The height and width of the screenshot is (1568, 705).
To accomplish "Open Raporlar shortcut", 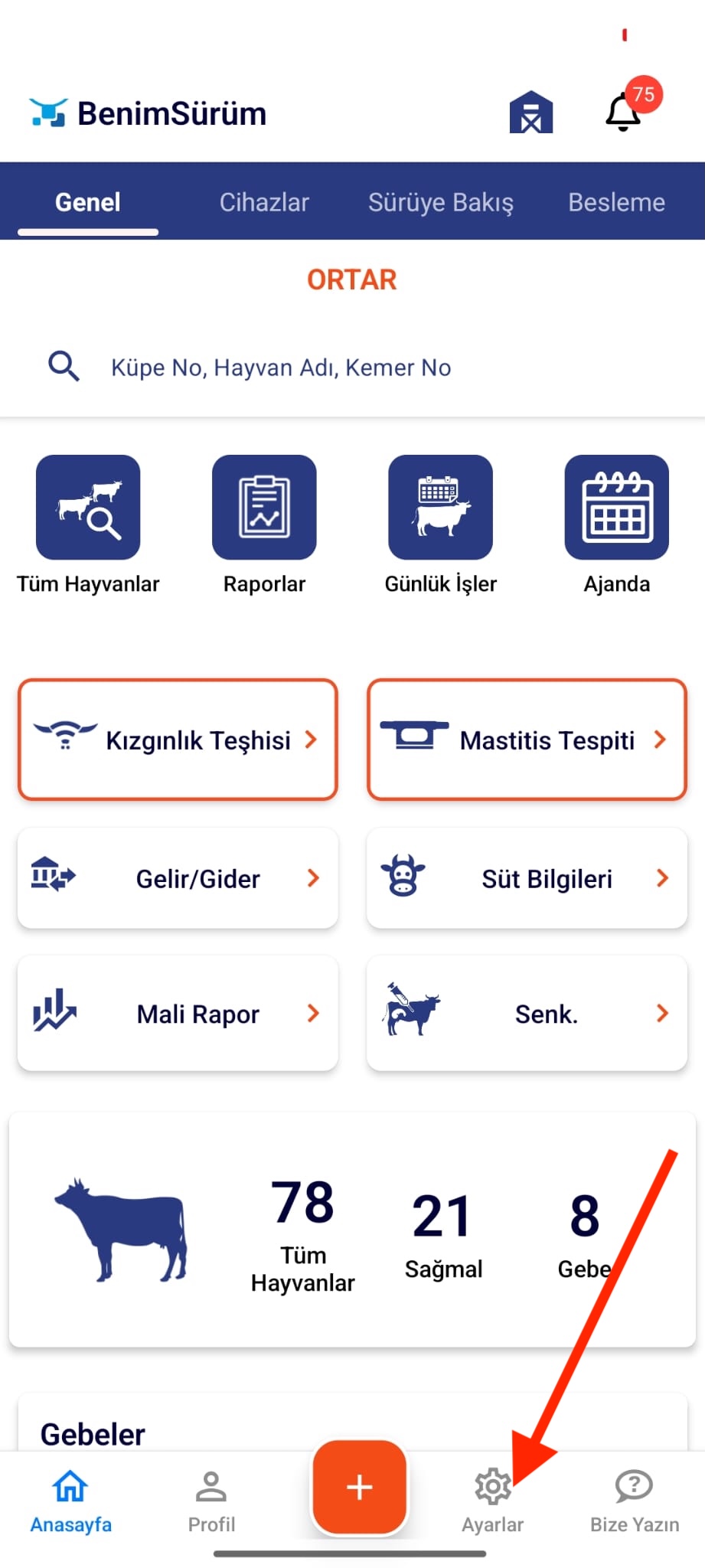I will 264,508.
